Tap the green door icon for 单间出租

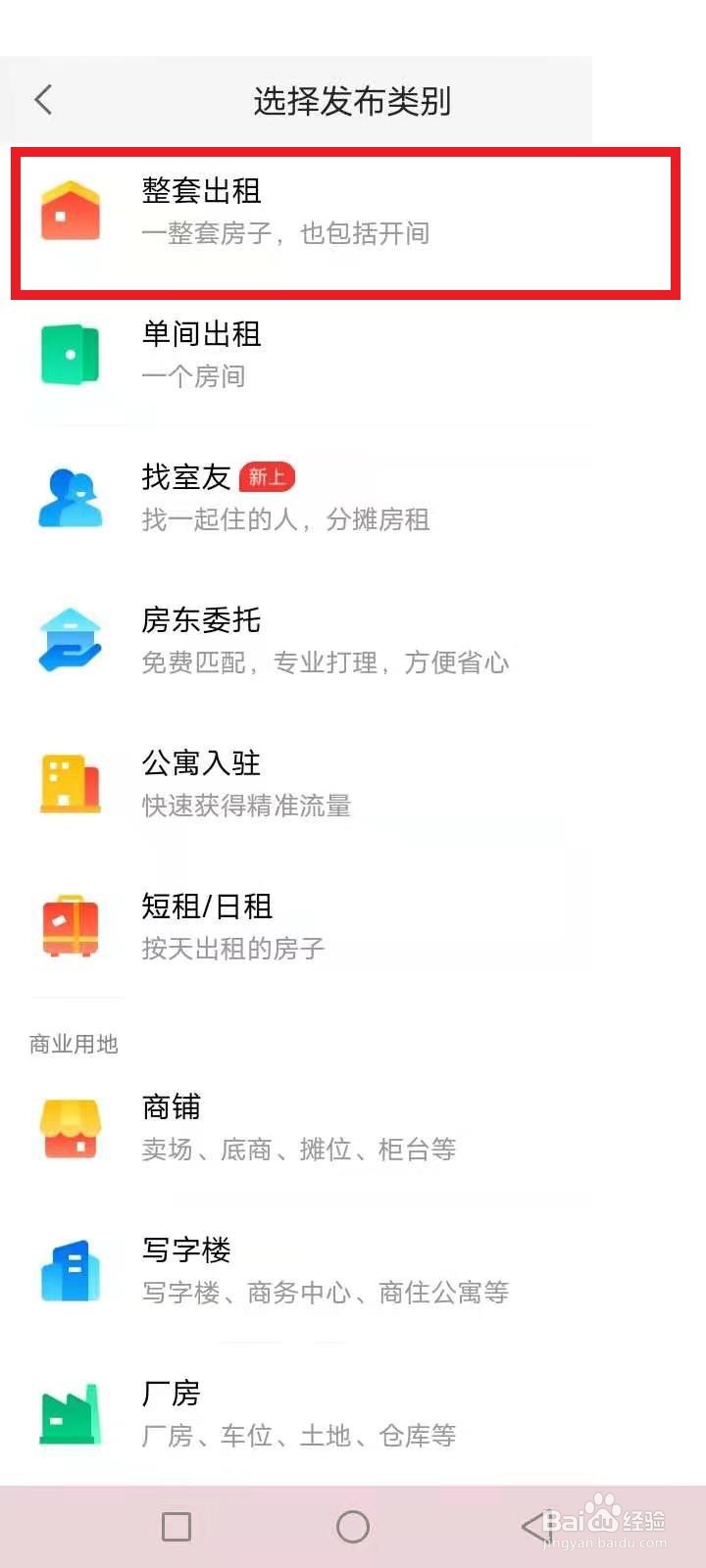[69, 353]
